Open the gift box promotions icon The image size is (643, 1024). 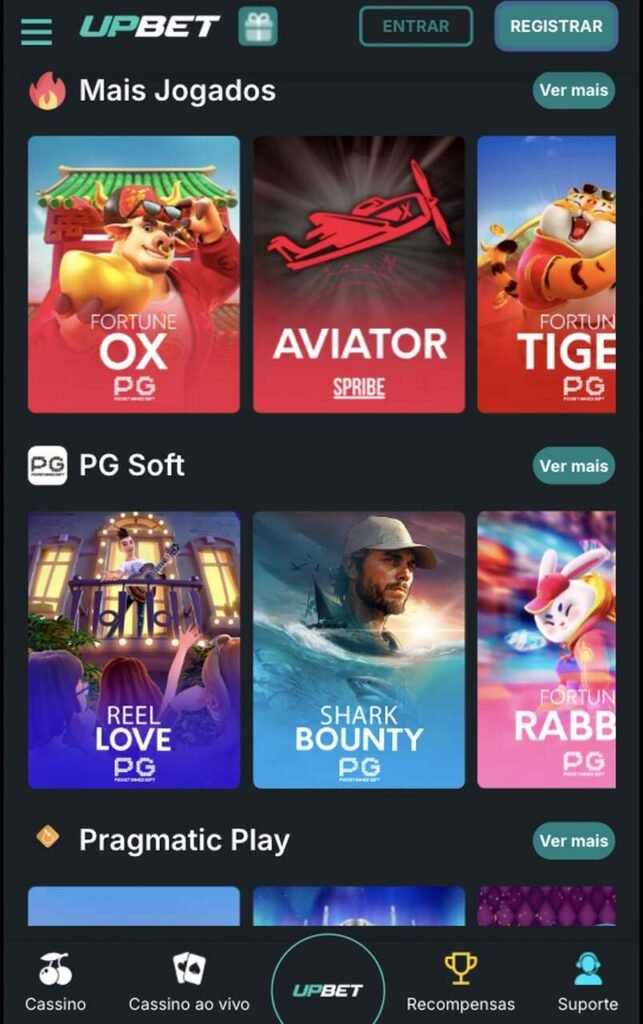pyautogui.click(x=258, y=27)
